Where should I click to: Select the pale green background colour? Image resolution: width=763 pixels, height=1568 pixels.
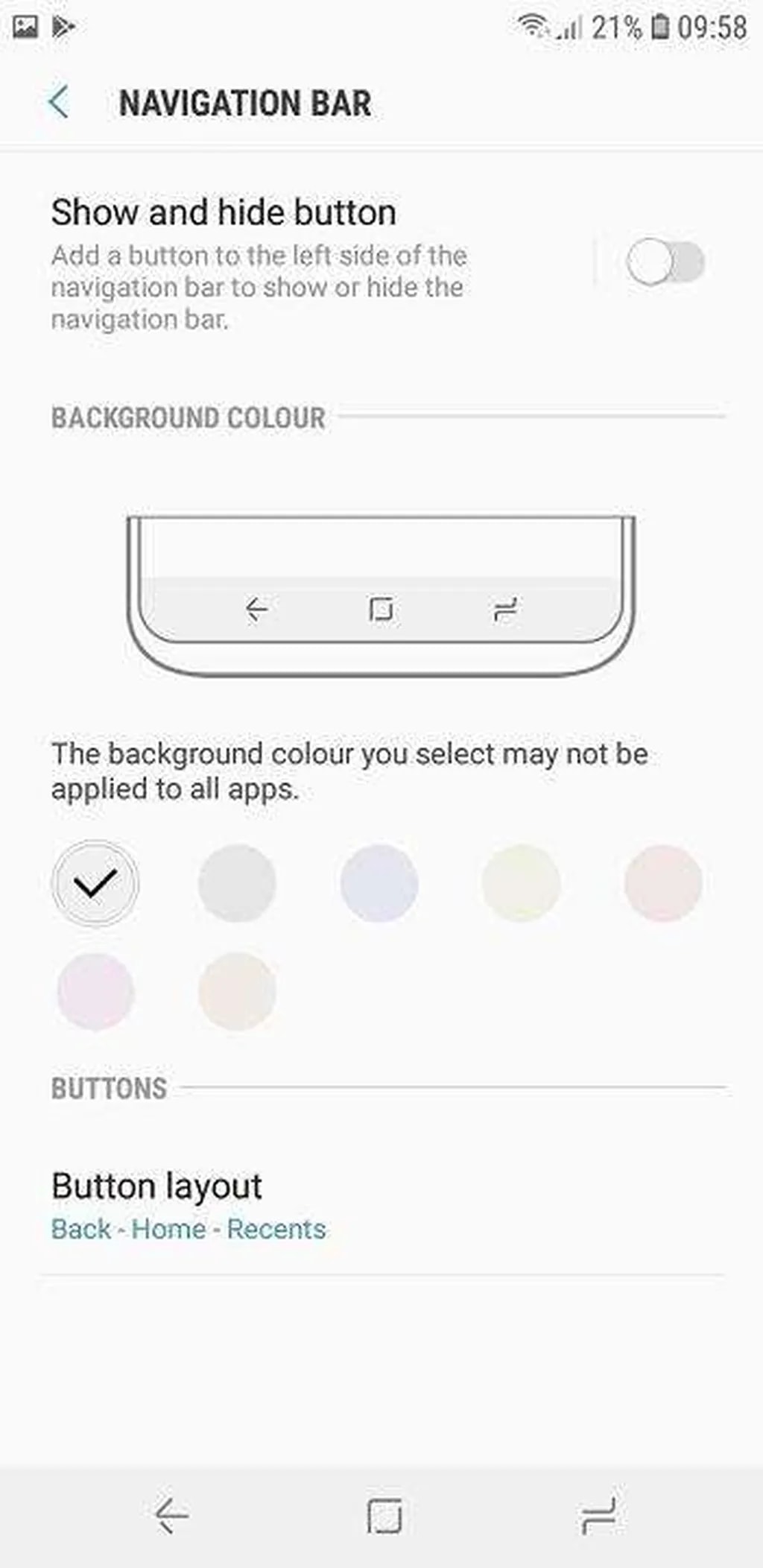[521, 883]
